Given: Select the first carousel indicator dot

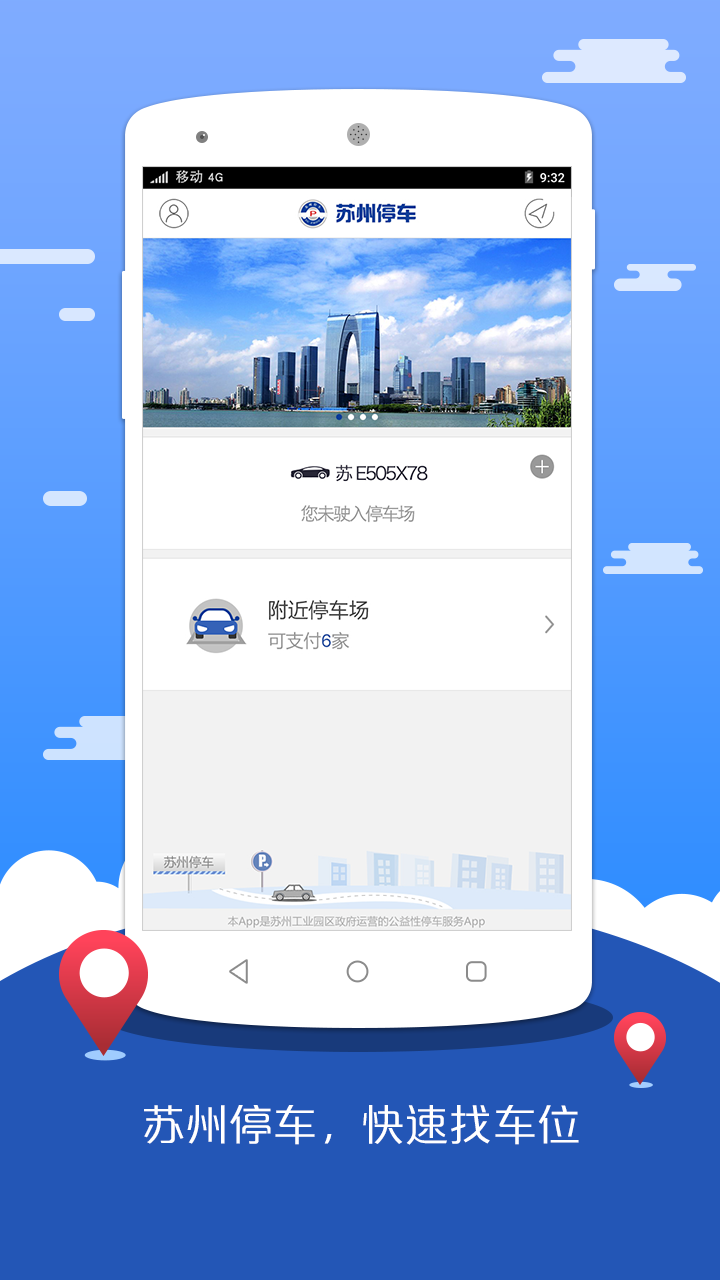Looking at the screenshot, I should click(x=340, y=417).
